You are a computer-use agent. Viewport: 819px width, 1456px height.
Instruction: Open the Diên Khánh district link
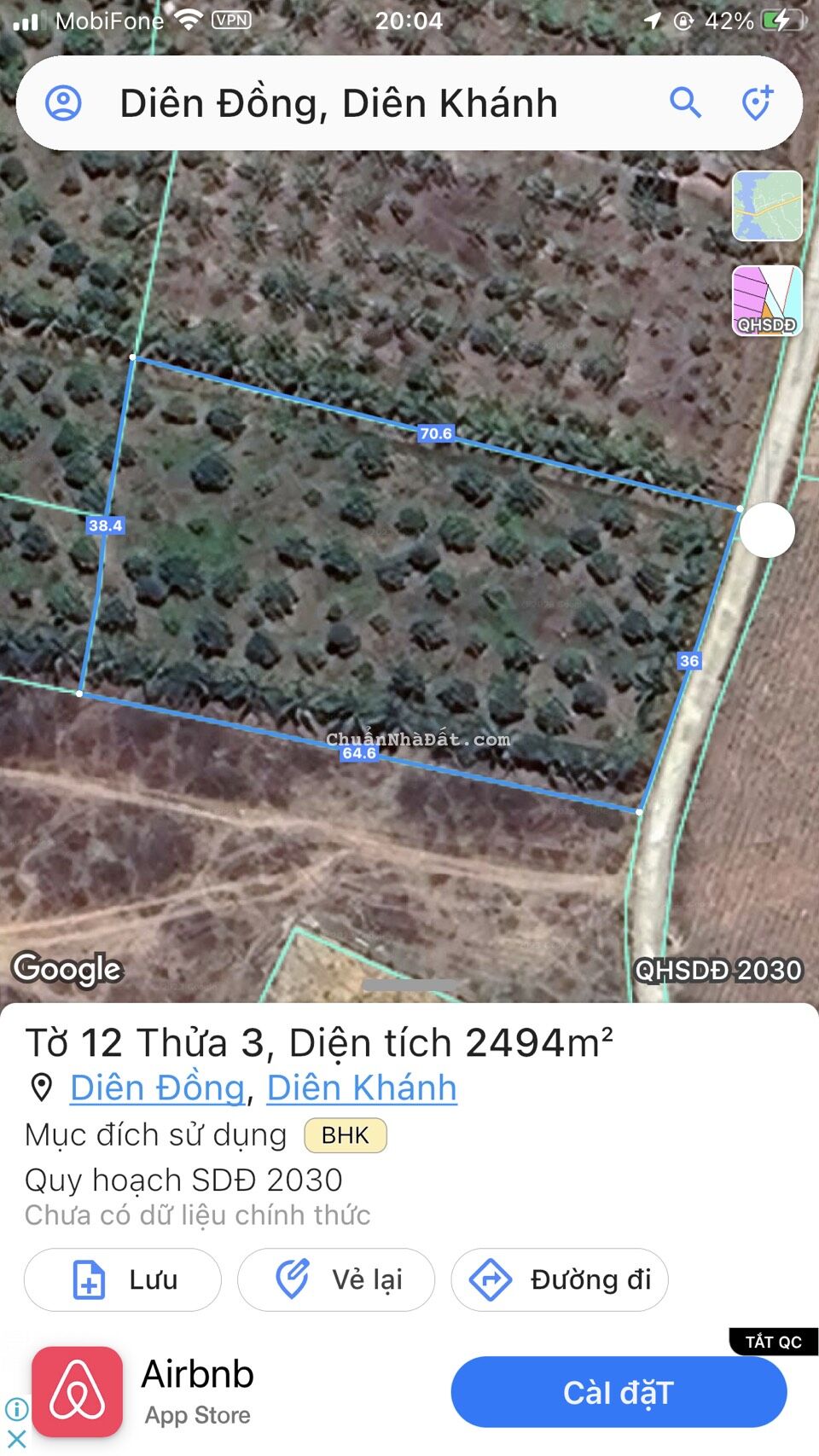point(362,1088)
